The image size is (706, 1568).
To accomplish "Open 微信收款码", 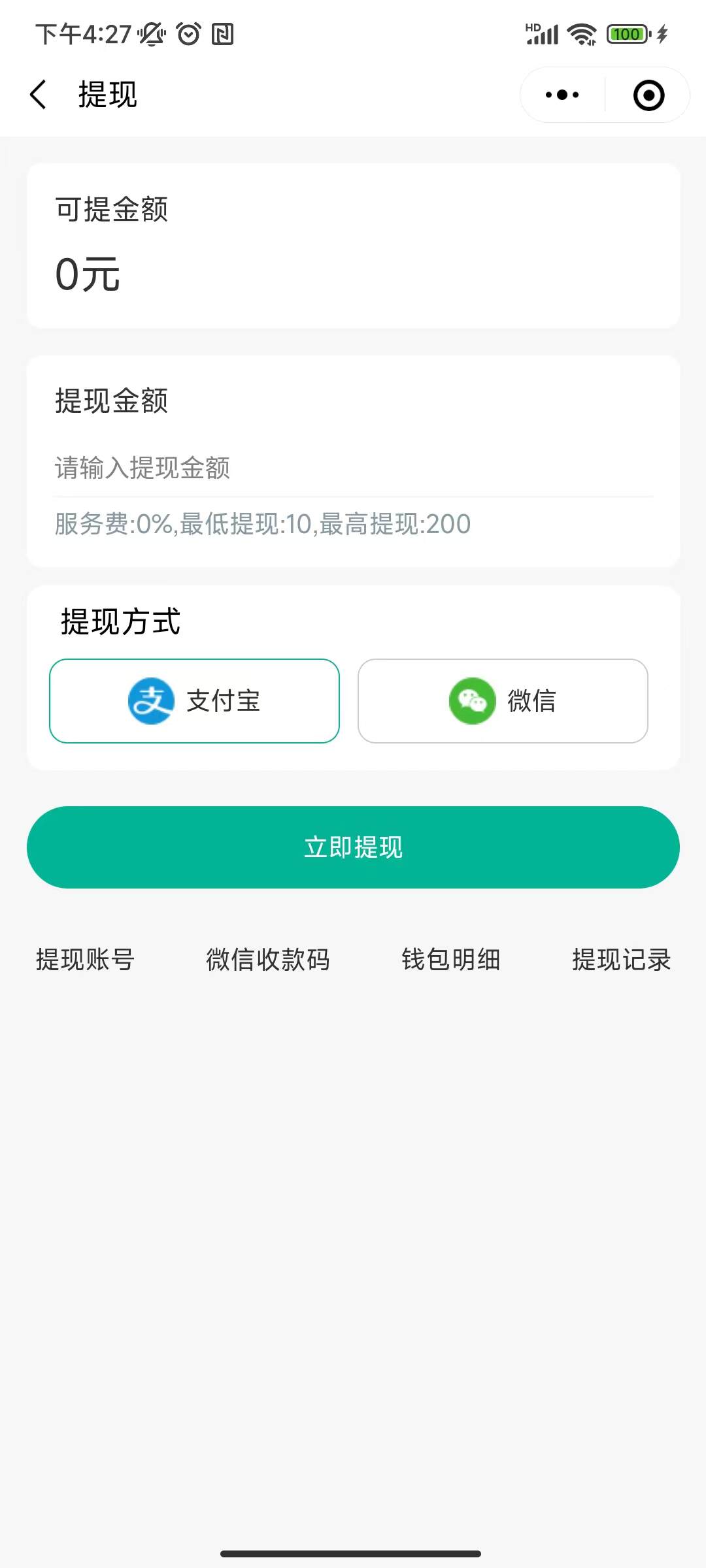I will click(x=268, y=960).
